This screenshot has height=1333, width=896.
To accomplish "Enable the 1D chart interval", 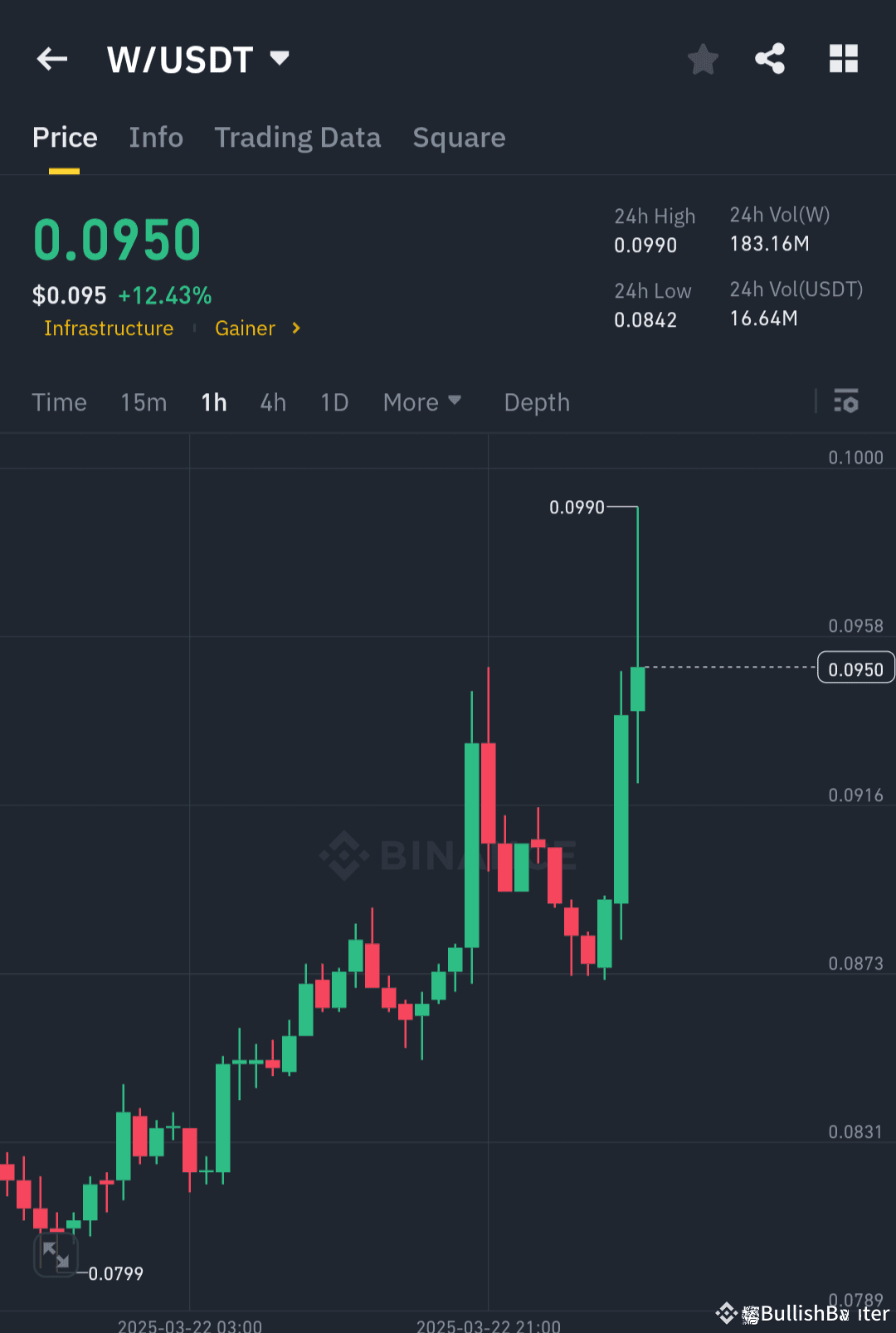I will 334,401.
